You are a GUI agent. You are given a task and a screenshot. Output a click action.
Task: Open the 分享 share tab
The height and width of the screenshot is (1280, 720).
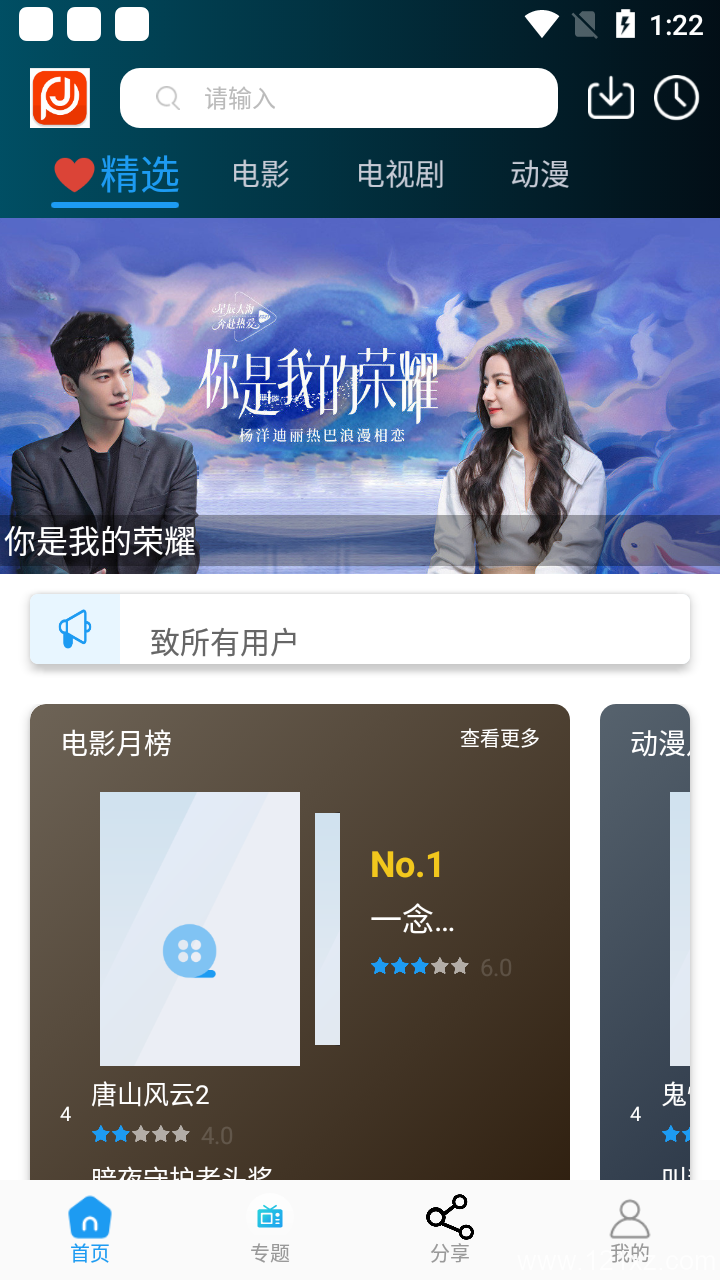(450, 1230)
